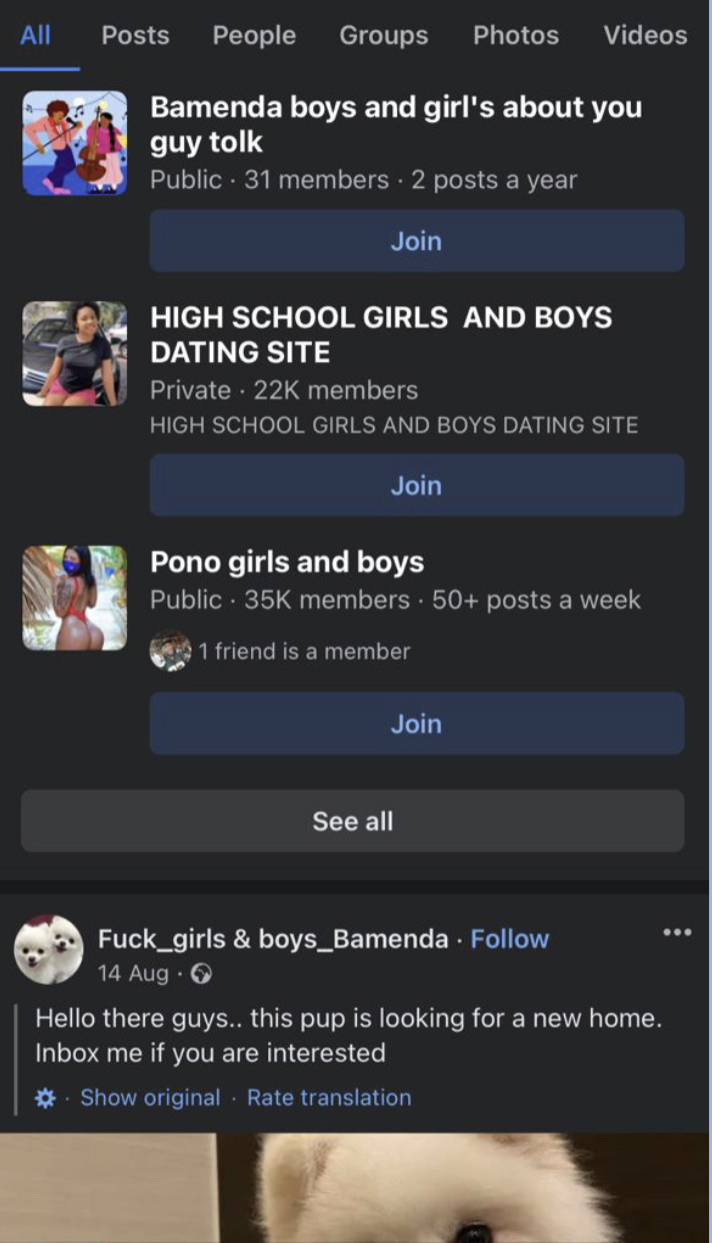Follow the author of the 14 Aug post
Screen dimensions: 712x1243
(x=510, y=939)
